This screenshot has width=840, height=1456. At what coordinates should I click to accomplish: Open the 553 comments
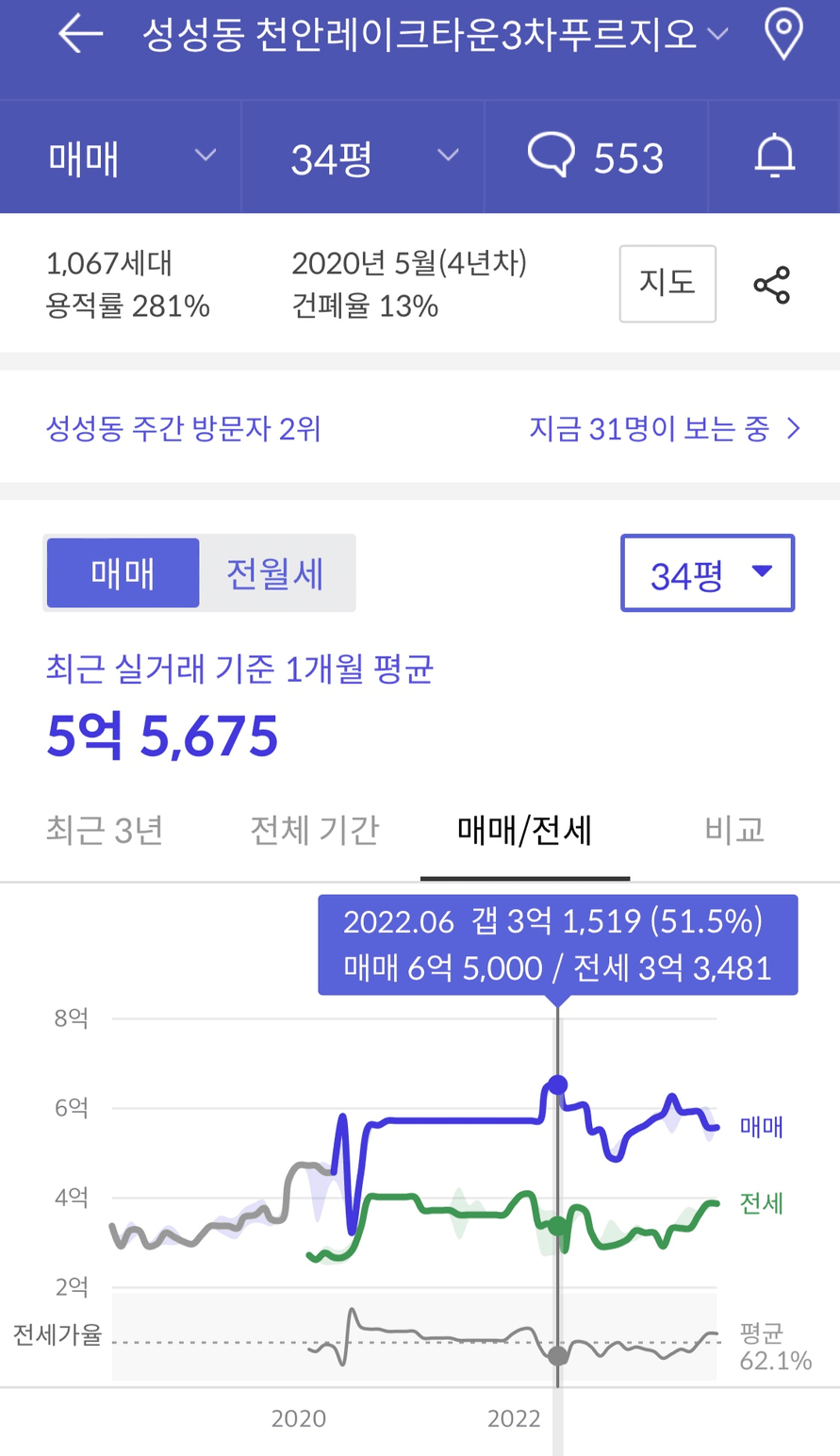click(x=596, y=157)
